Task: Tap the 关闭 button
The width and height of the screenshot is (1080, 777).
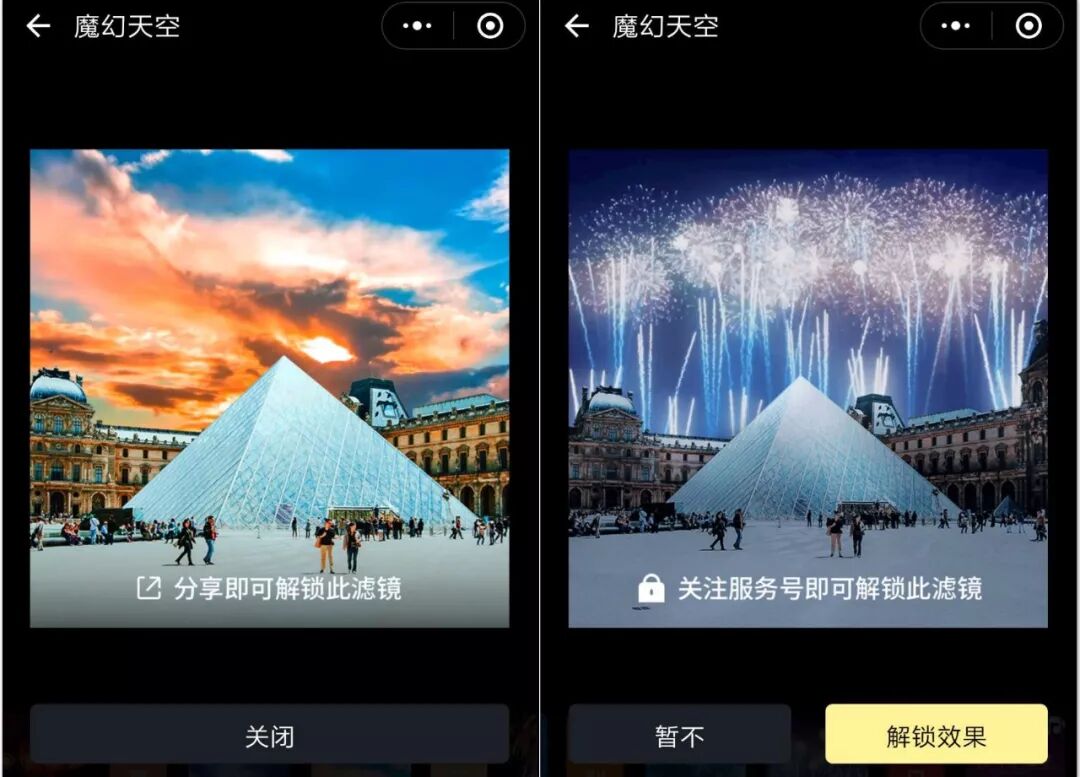Action: tap(269, 736)
